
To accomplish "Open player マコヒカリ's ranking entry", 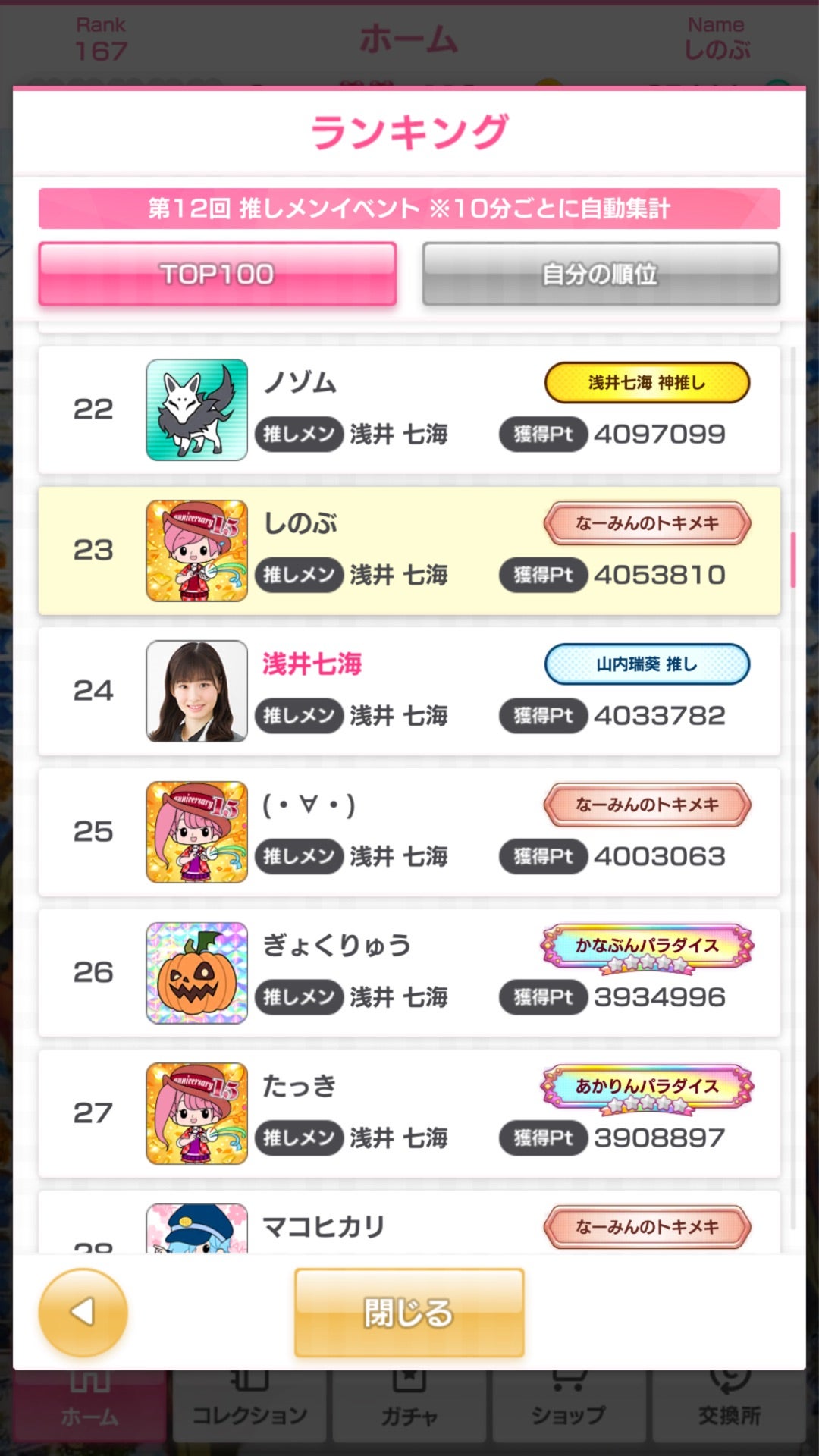I will click(409, 1225).
